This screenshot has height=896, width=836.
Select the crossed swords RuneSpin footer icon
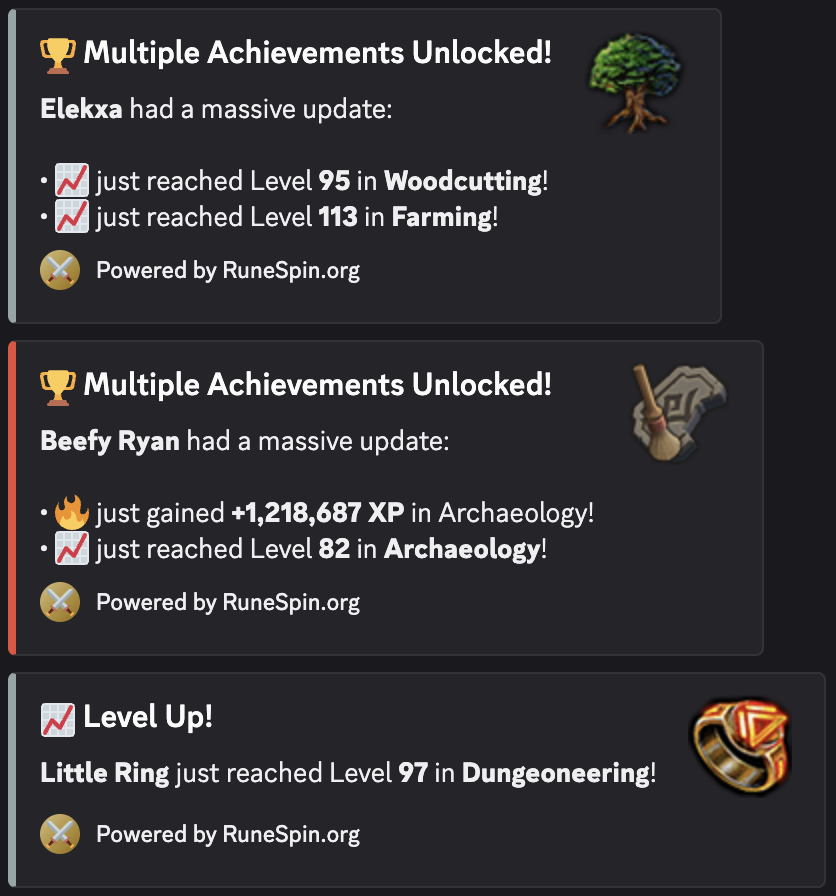point(59,270)
